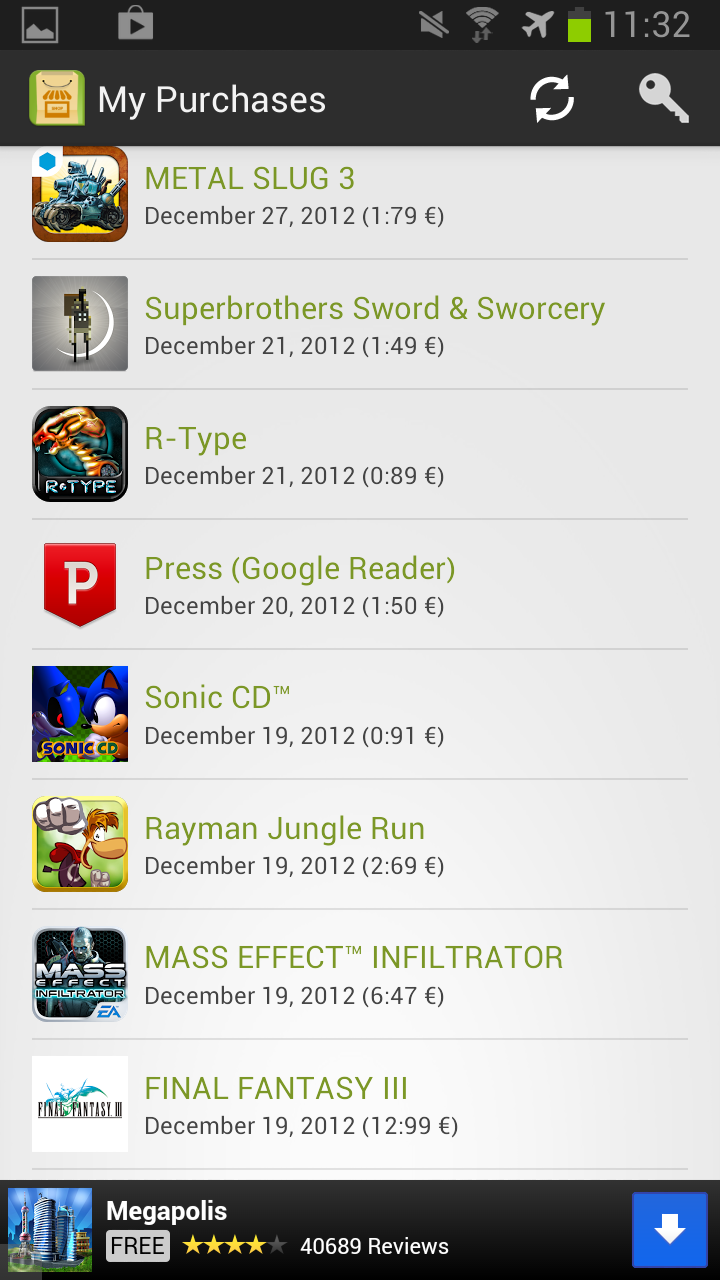Image resolution: width=720 pixels, height=1280 pixels.
Task: Tap the key icon in app bar
Action: pos(664,99)
